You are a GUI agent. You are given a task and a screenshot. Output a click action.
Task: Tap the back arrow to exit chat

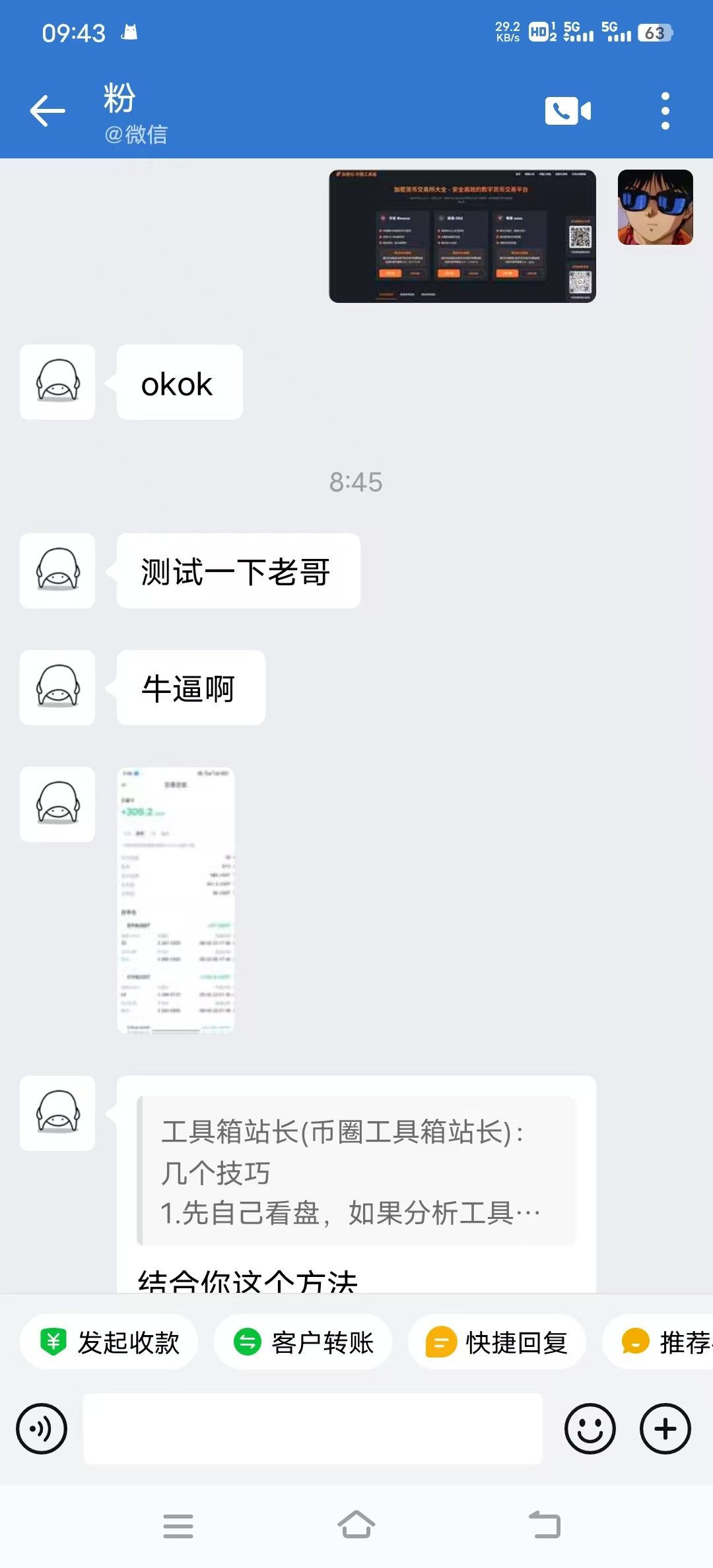click(47, 110)
